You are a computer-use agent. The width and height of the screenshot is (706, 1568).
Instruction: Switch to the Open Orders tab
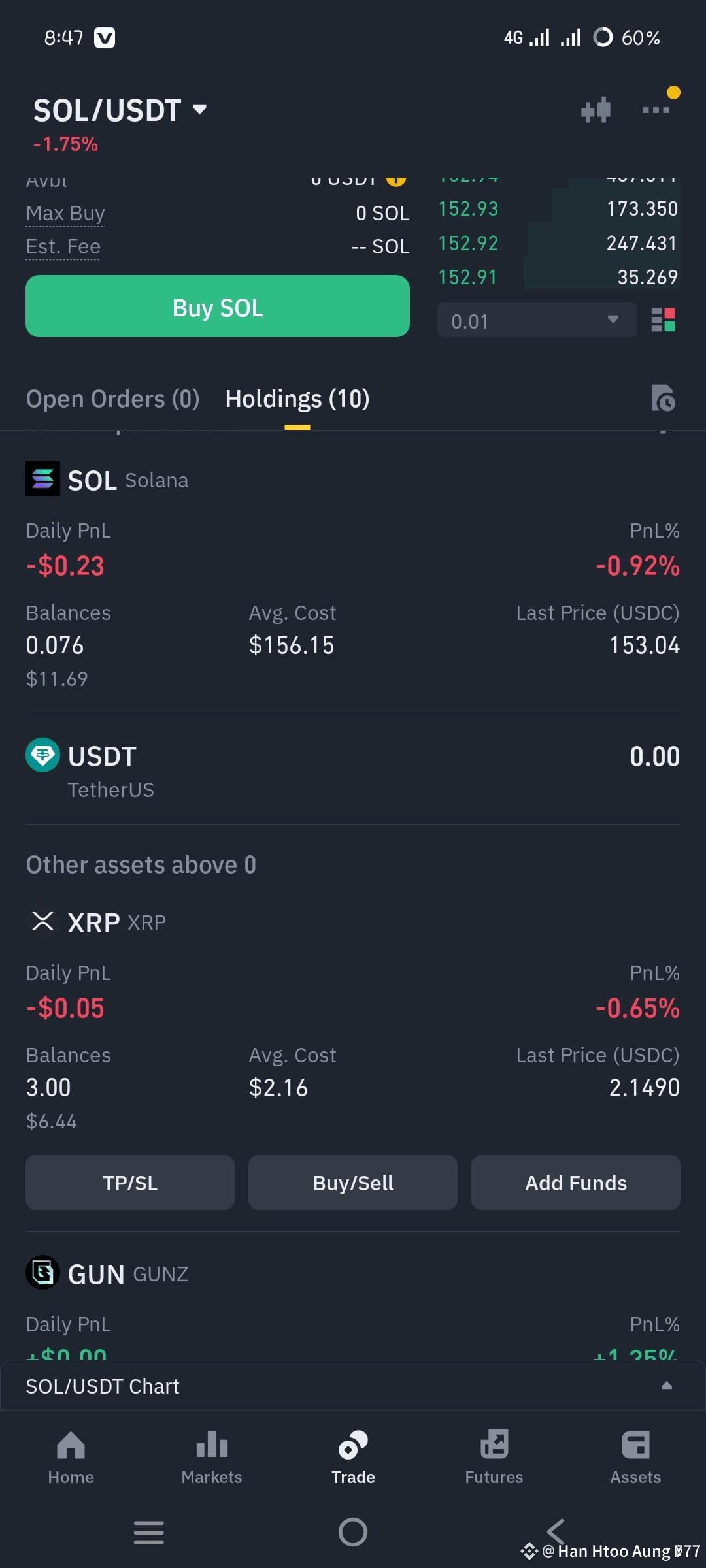click(112, 399)
